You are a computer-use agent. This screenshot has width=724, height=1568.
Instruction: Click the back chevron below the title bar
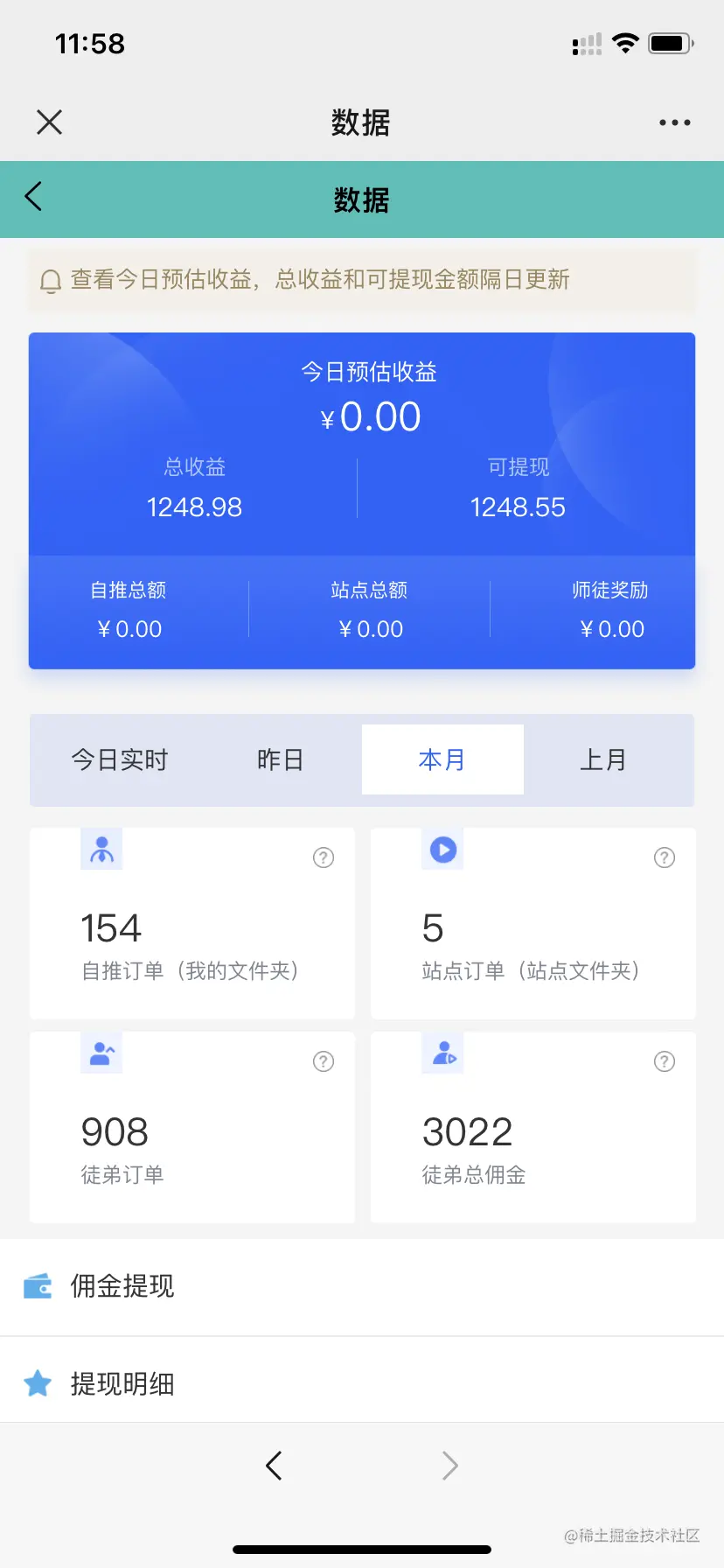[x=33, y=199]
